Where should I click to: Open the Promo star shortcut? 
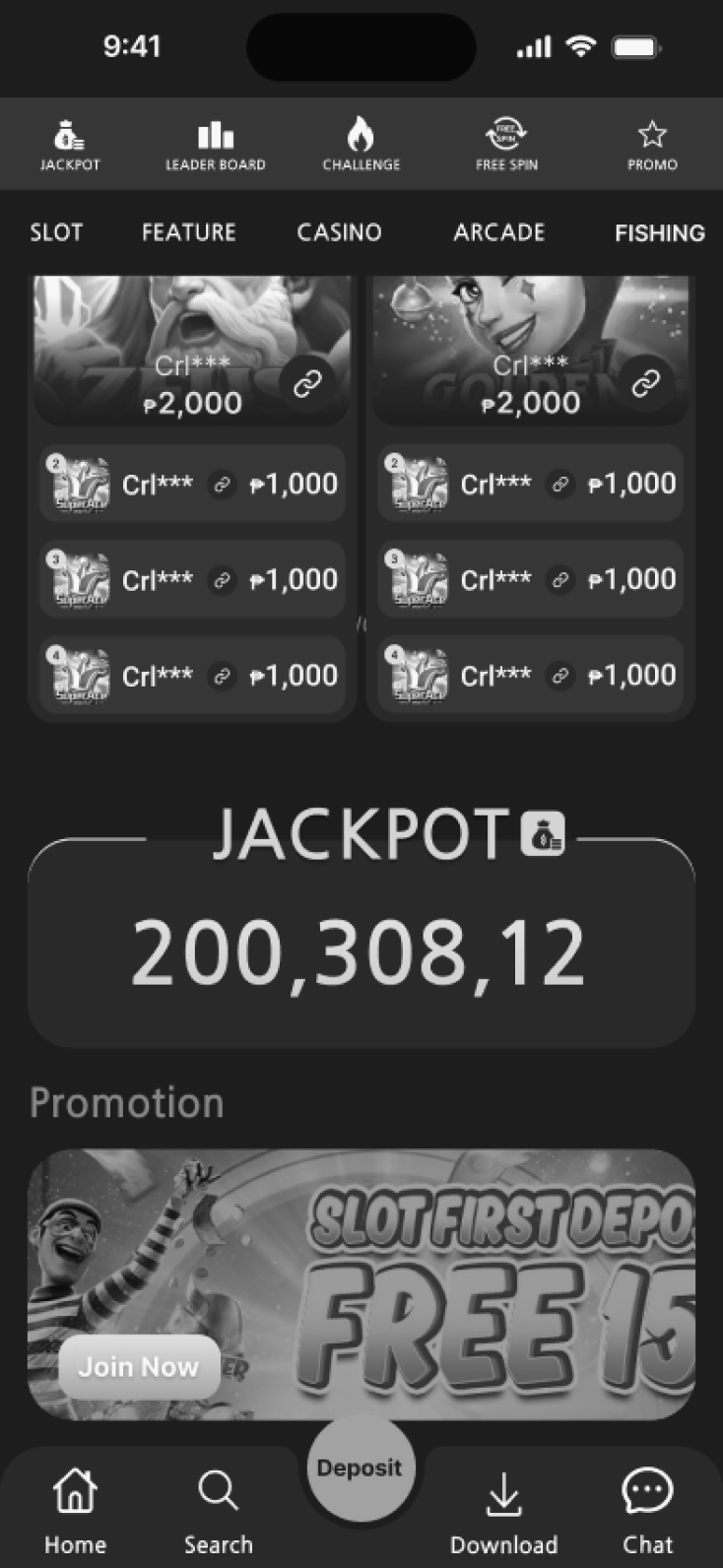coord(652,145)
